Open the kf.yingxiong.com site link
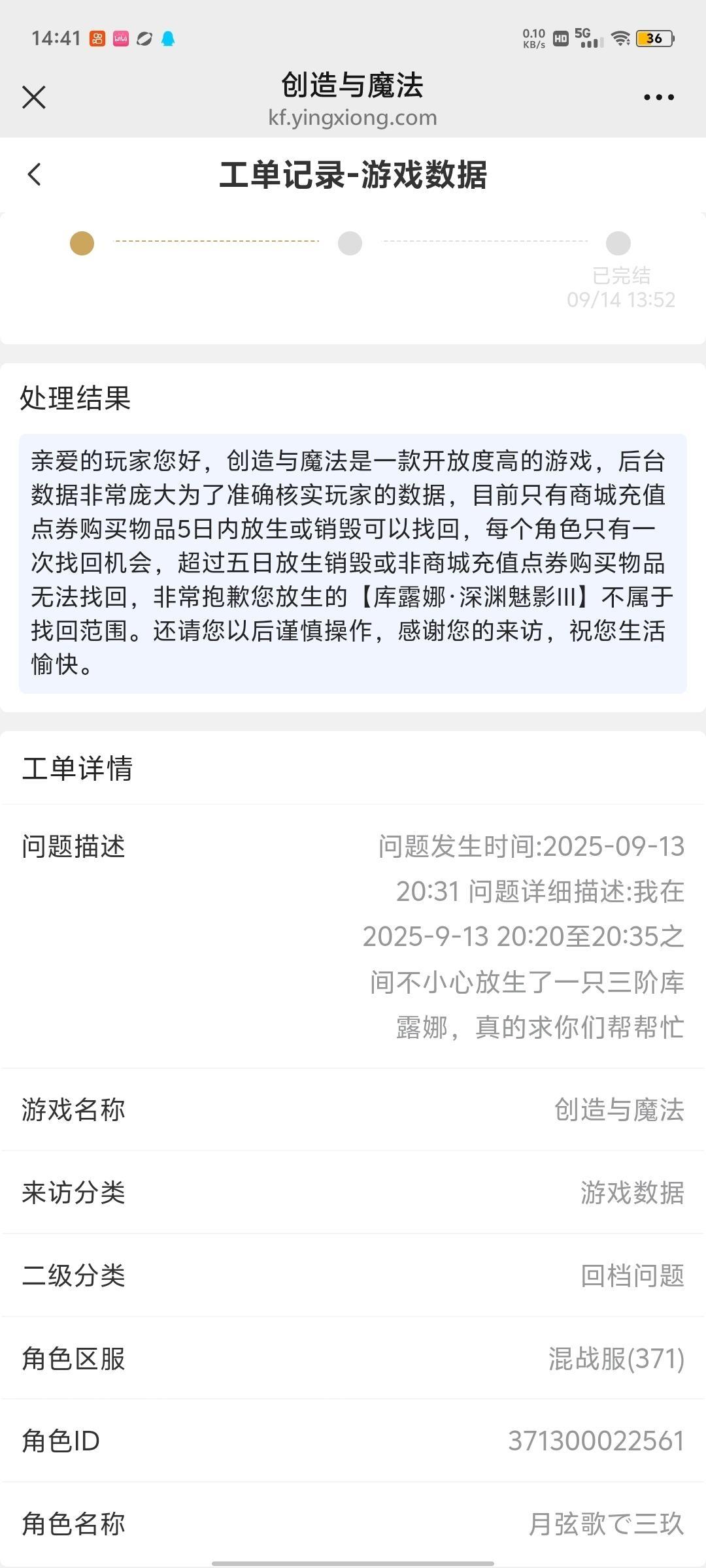 point(352,118)
